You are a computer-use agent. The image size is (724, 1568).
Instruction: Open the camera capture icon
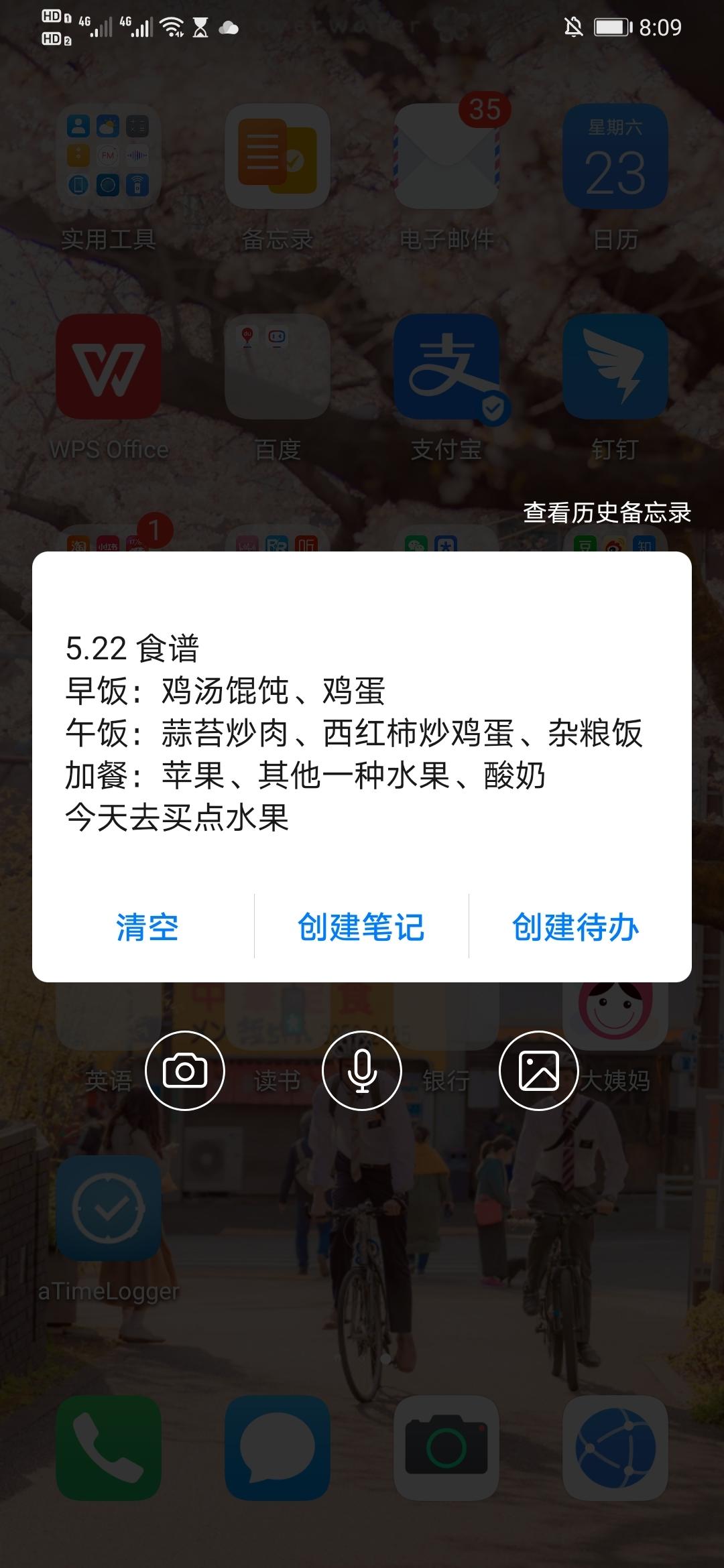pyautogui.click(x=184, y=1071)
